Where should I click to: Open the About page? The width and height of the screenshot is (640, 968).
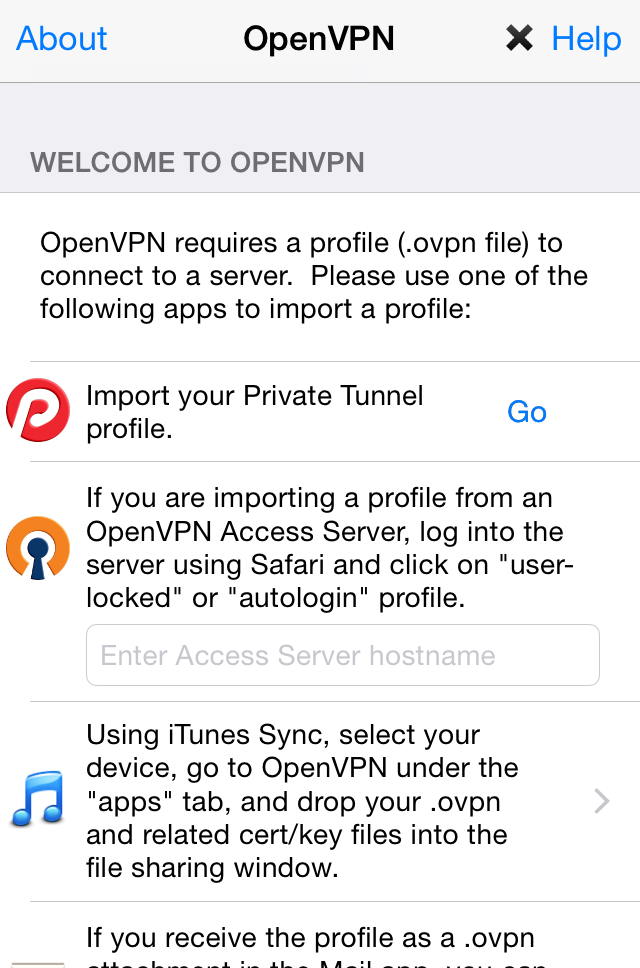pyautogui.click(x=62, y=38)
